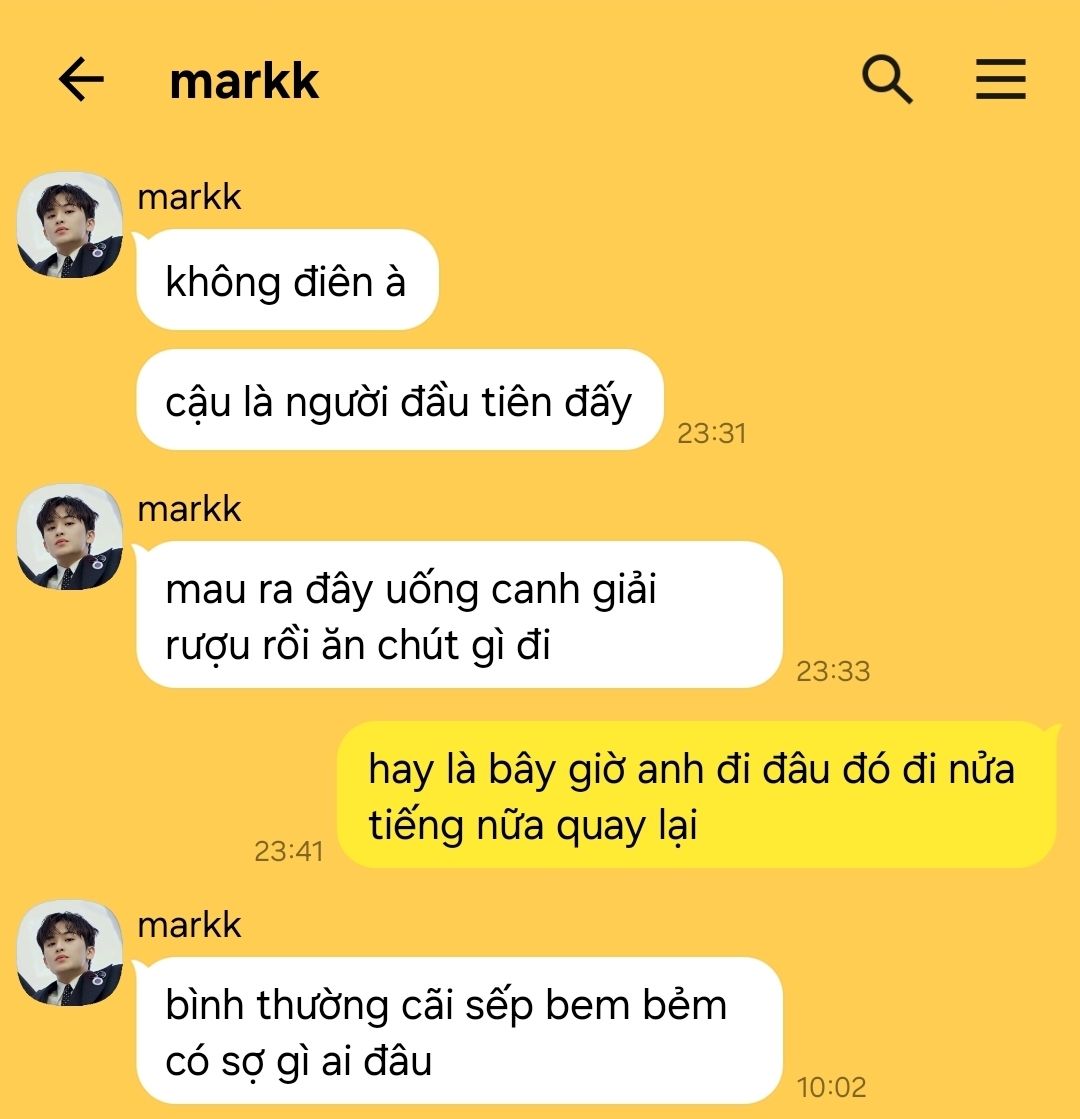Open markk's avatar beside "không điên à"
The image size is (1080, 1119).
point(70,225)
